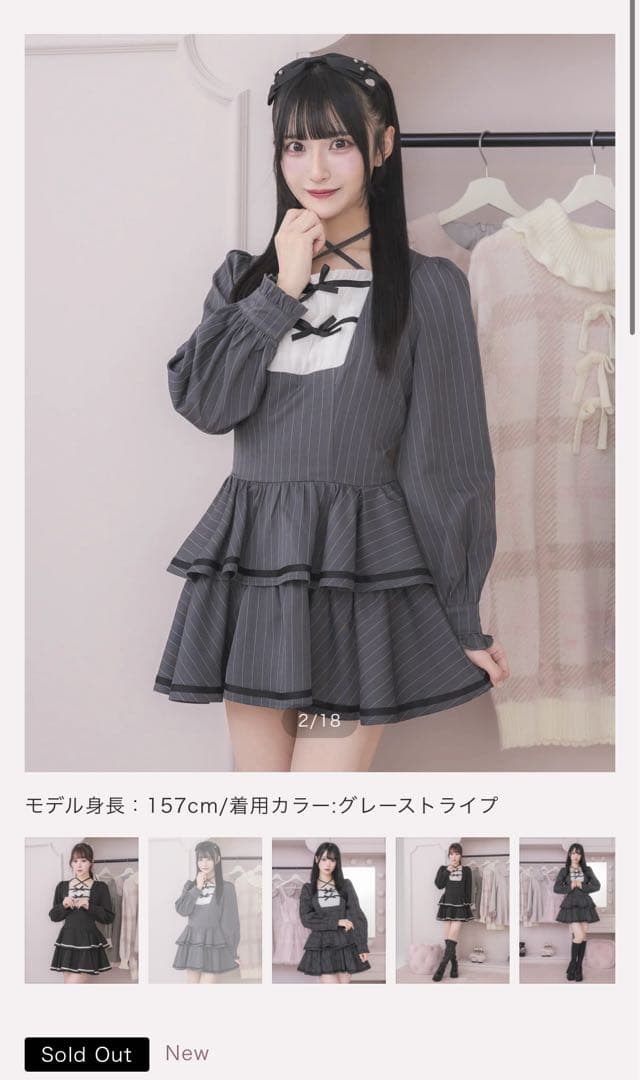Screen dimensions: 640x1080
Task: Select full-body thumbnail of gray dress with boots
Action: [567, 910]
